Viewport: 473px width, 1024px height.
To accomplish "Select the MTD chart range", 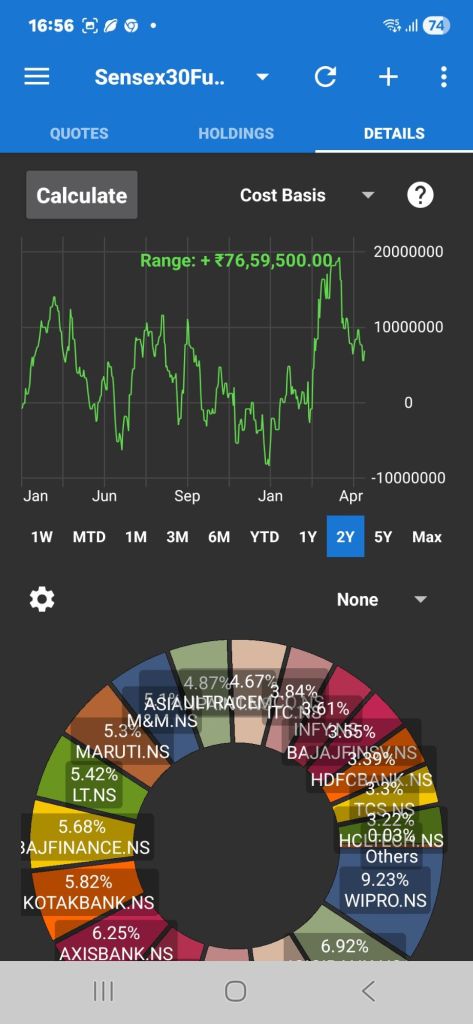I will pyautogui.click(x=89, y=537).
